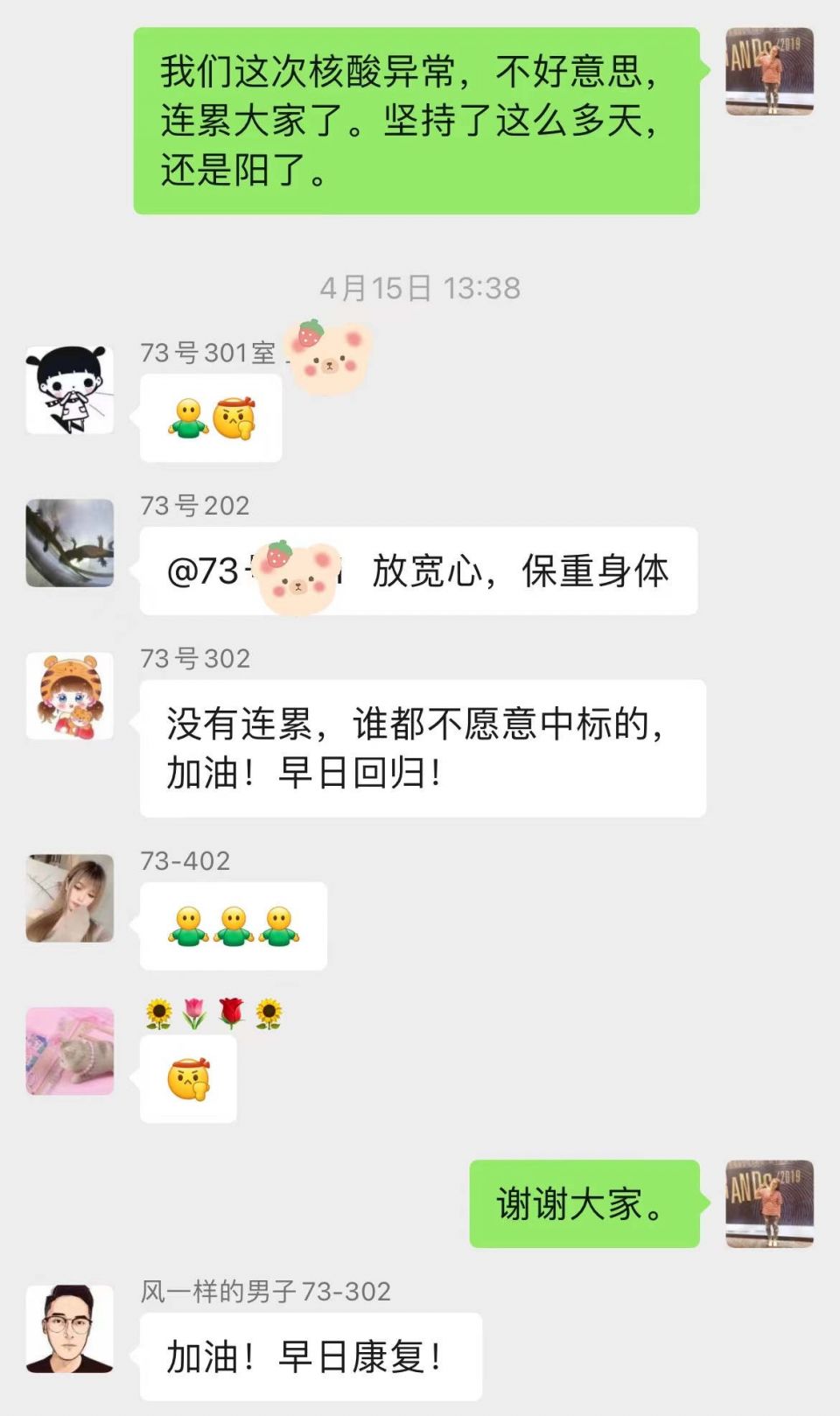
Task: Open the avatar beside the flower-emoji nickname
Action: point(70,1051)
